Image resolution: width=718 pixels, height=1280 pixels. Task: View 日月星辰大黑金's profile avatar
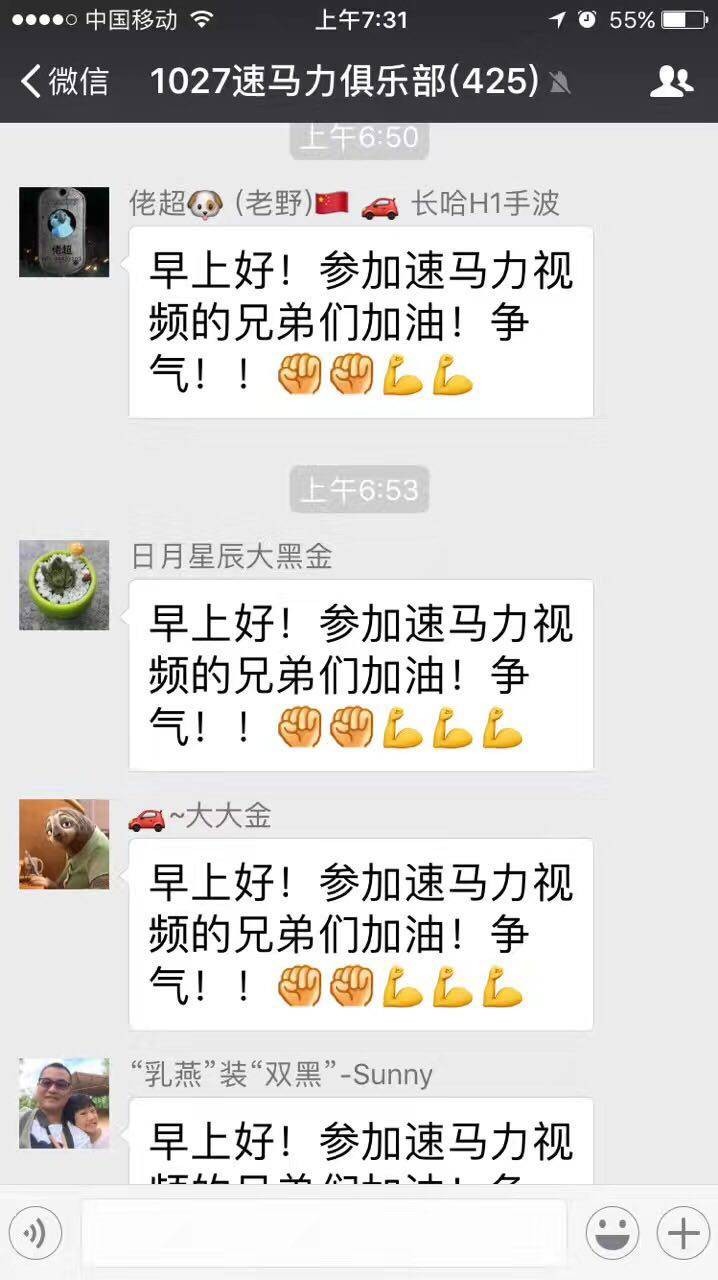64,585
